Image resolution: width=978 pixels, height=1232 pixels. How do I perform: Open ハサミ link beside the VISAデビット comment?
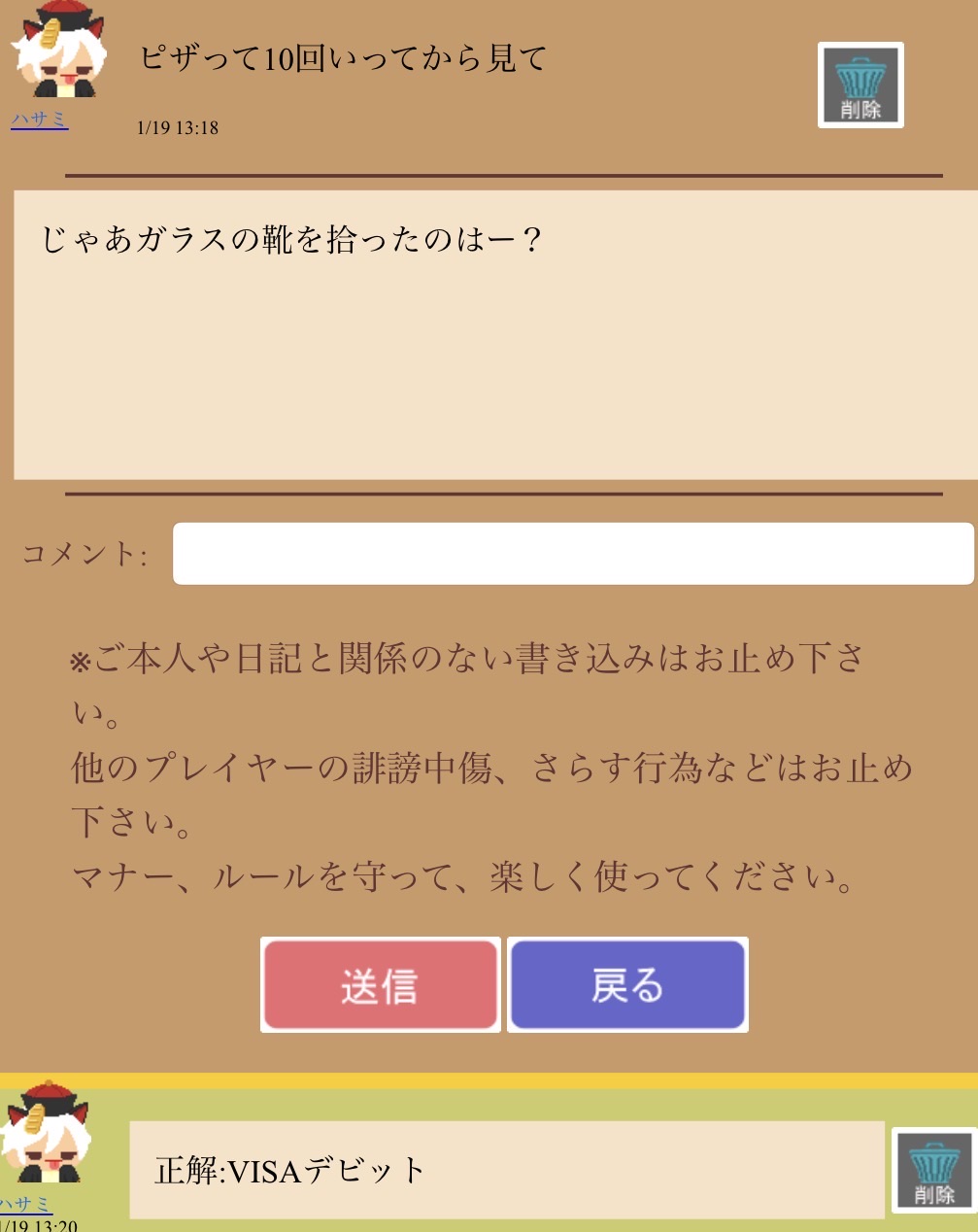(x=26, y=1205)
